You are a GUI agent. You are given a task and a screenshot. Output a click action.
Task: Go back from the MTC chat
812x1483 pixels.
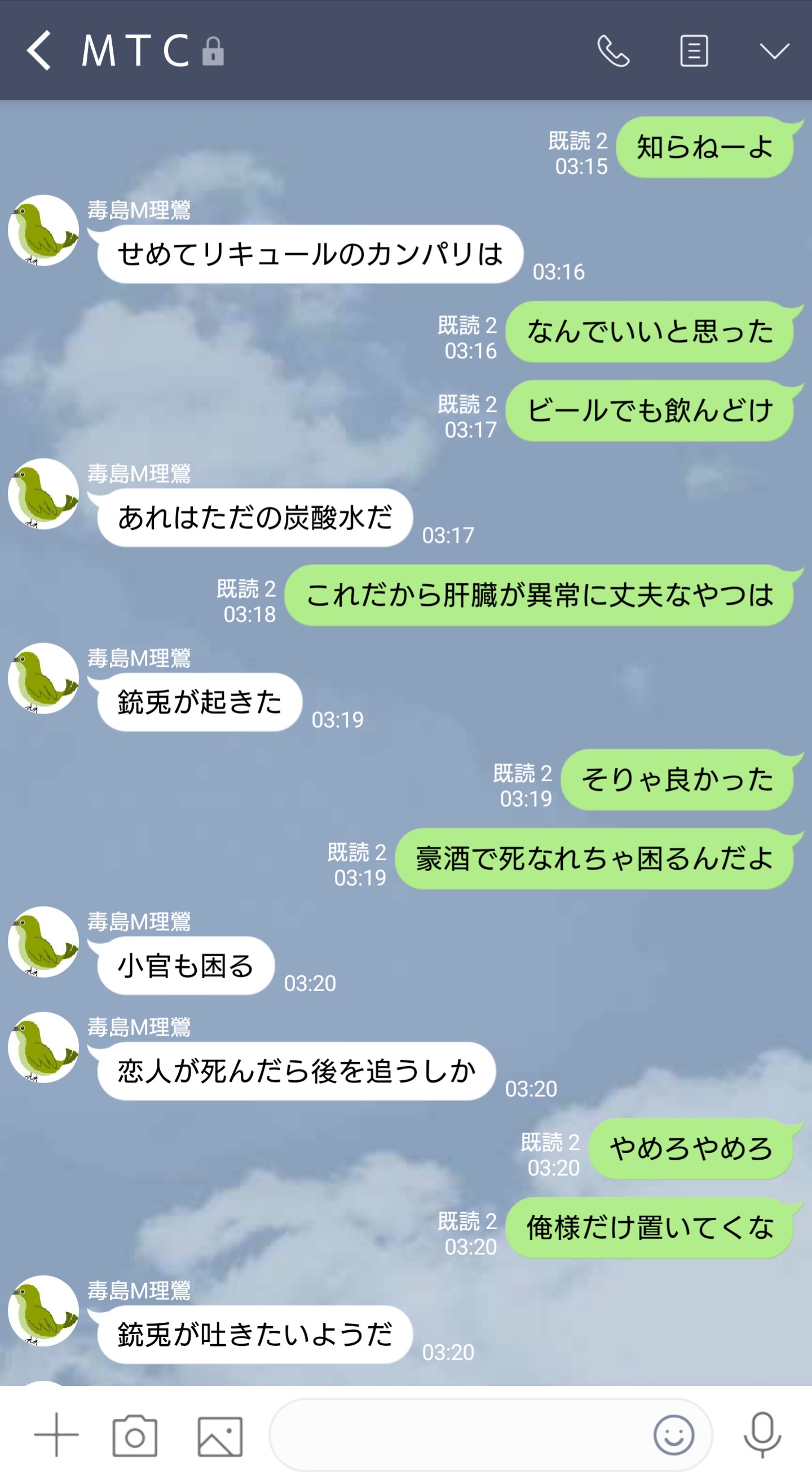(39, 51)
